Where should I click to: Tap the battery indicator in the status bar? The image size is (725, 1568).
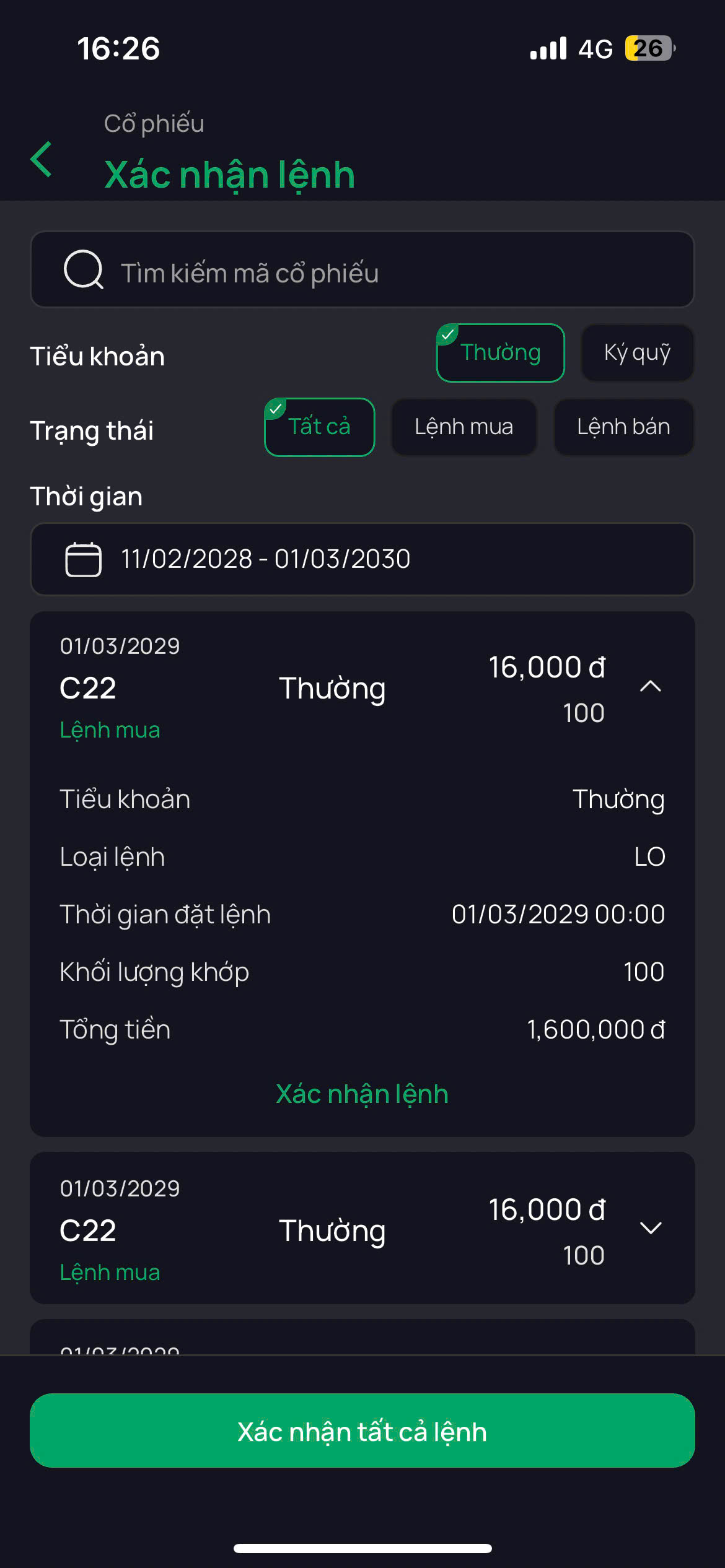coord(648,48)
